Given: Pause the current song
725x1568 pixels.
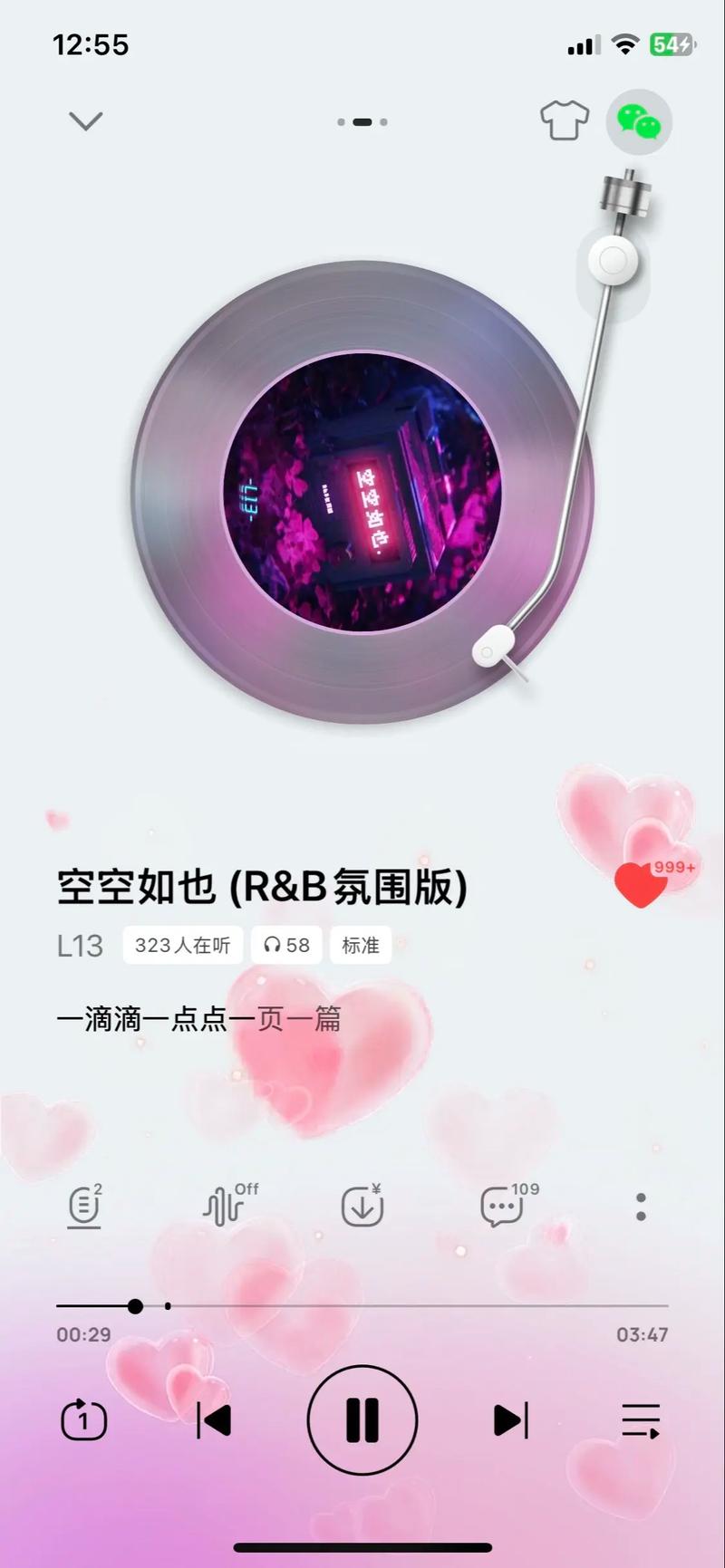Looking at the screenshot, I should click(x=362, y=1420).
